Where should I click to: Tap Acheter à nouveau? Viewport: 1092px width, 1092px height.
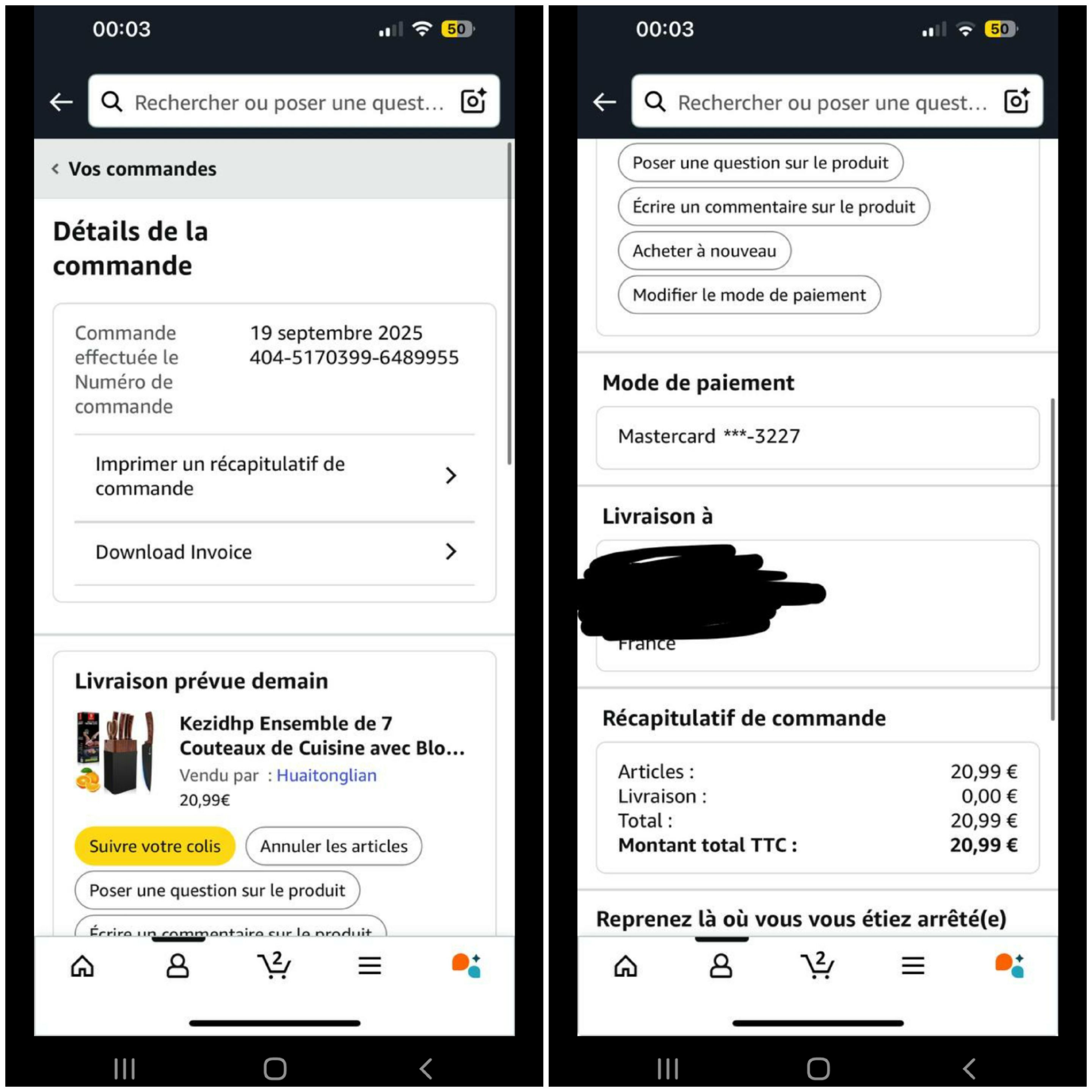click(x=704, y=250)
